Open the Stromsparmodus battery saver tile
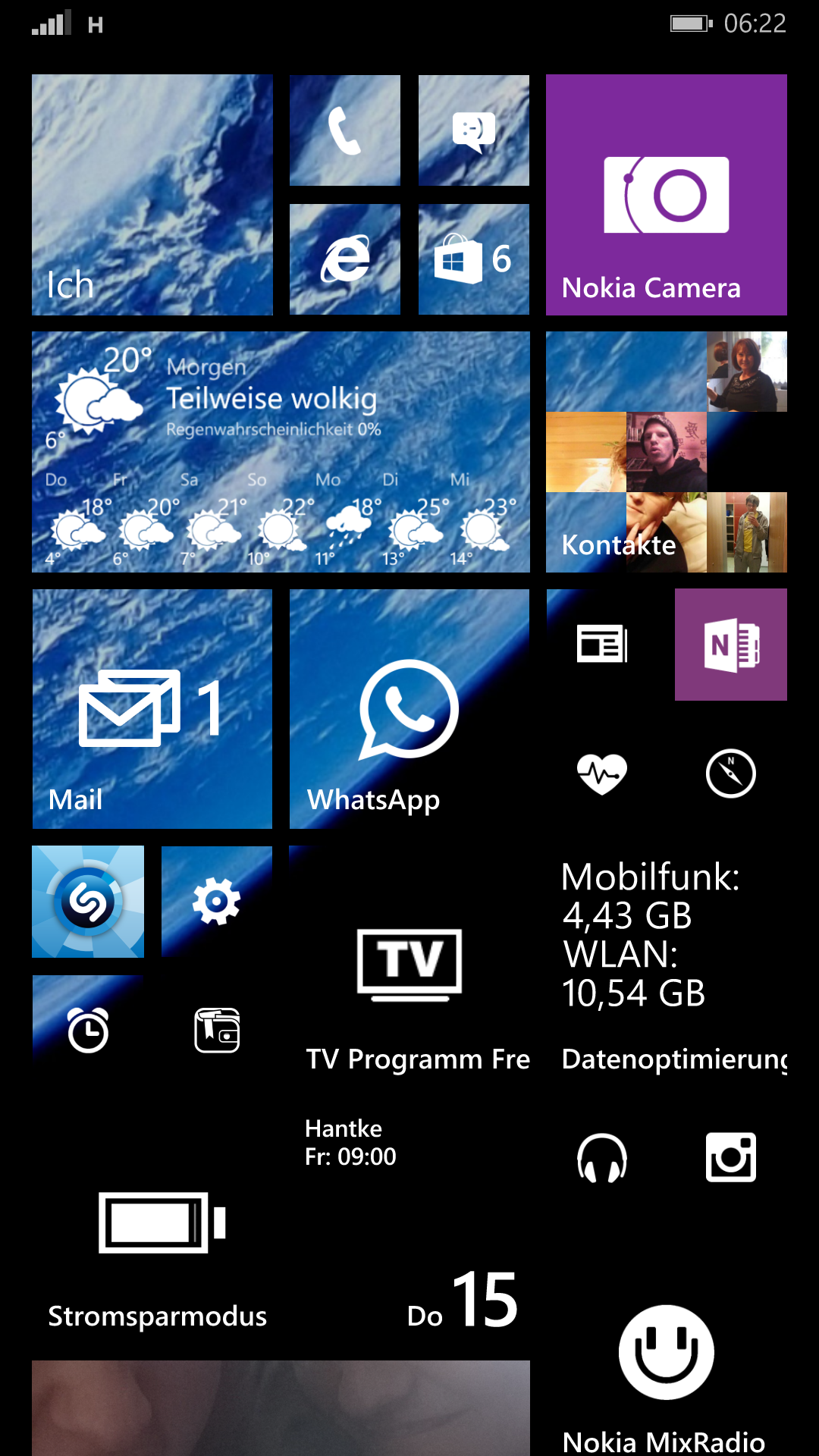This screenshot has width=819, height=1456. click(152, 1223)
